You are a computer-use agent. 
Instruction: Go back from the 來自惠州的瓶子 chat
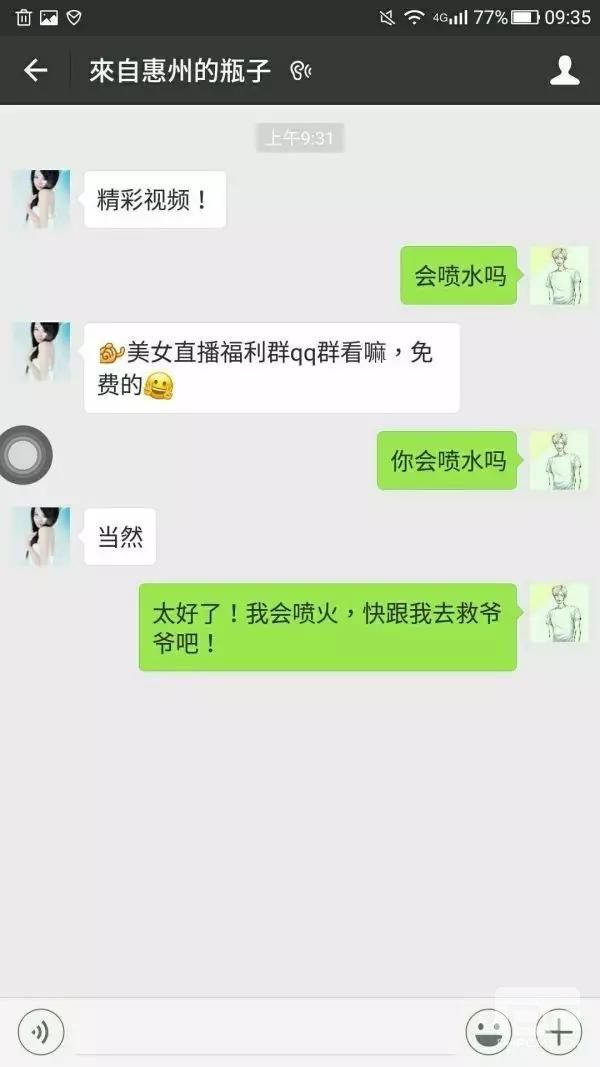coord(36,70)
